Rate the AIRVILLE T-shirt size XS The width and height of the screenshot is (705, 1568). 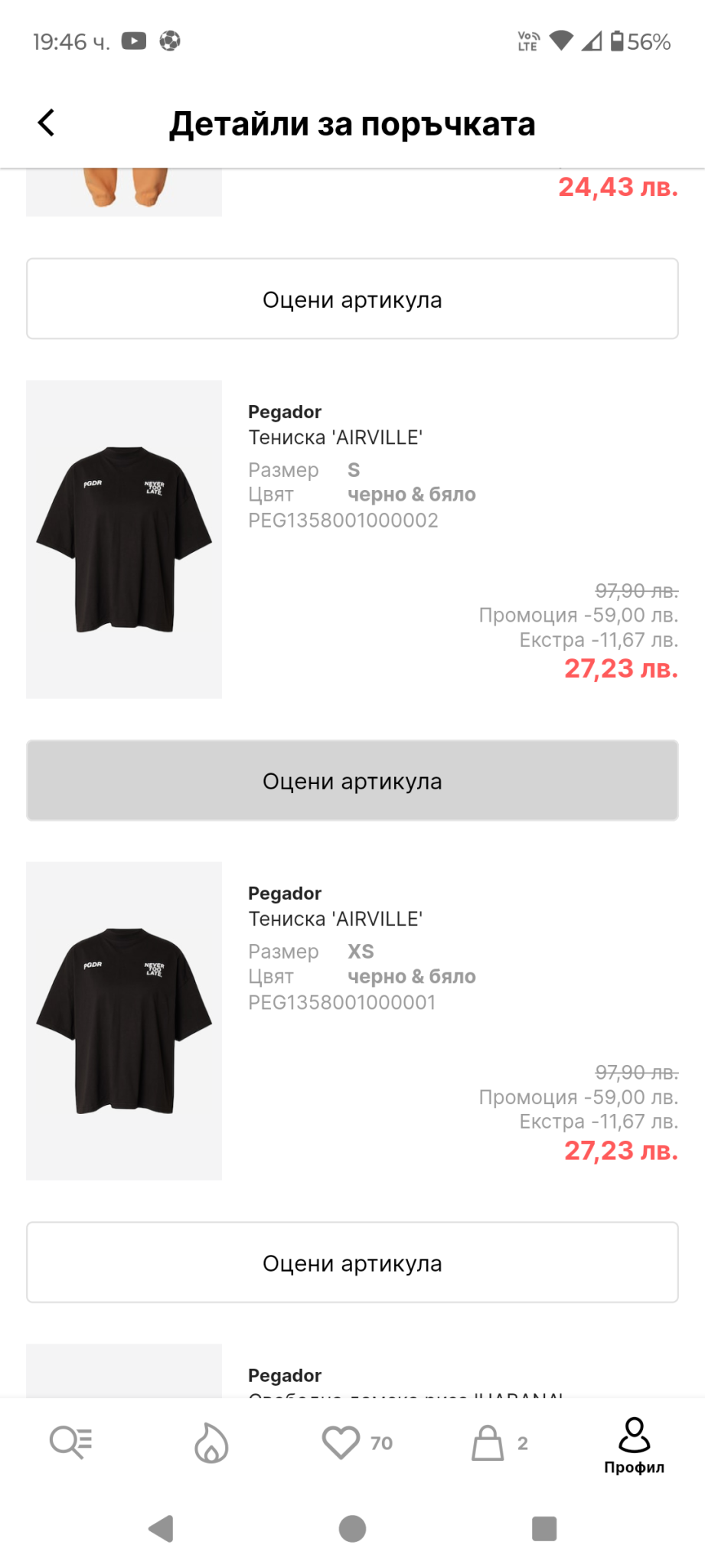pos(352,1263)
